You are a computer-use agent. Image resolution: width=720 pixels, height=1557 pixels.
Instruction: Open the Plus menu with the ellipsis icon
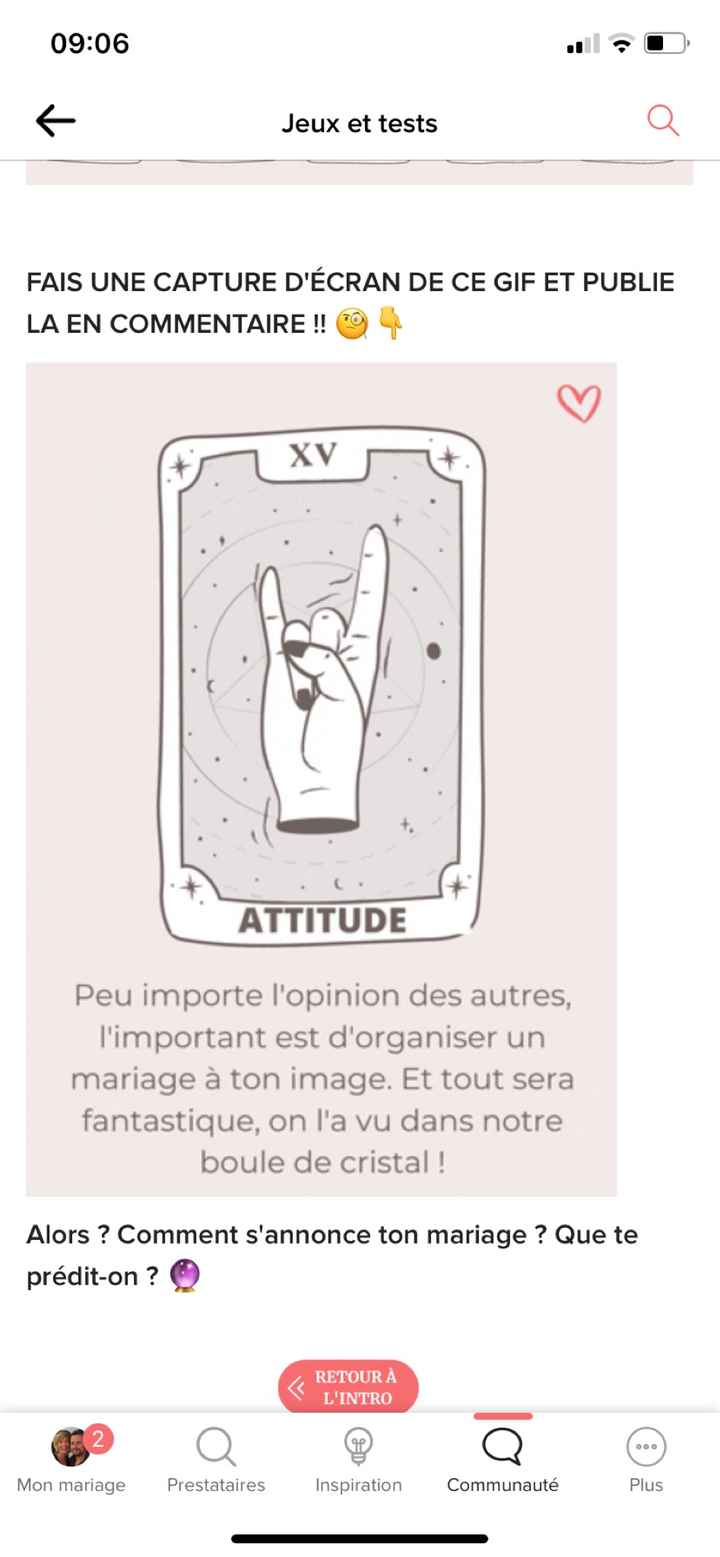coord(645,1446)
